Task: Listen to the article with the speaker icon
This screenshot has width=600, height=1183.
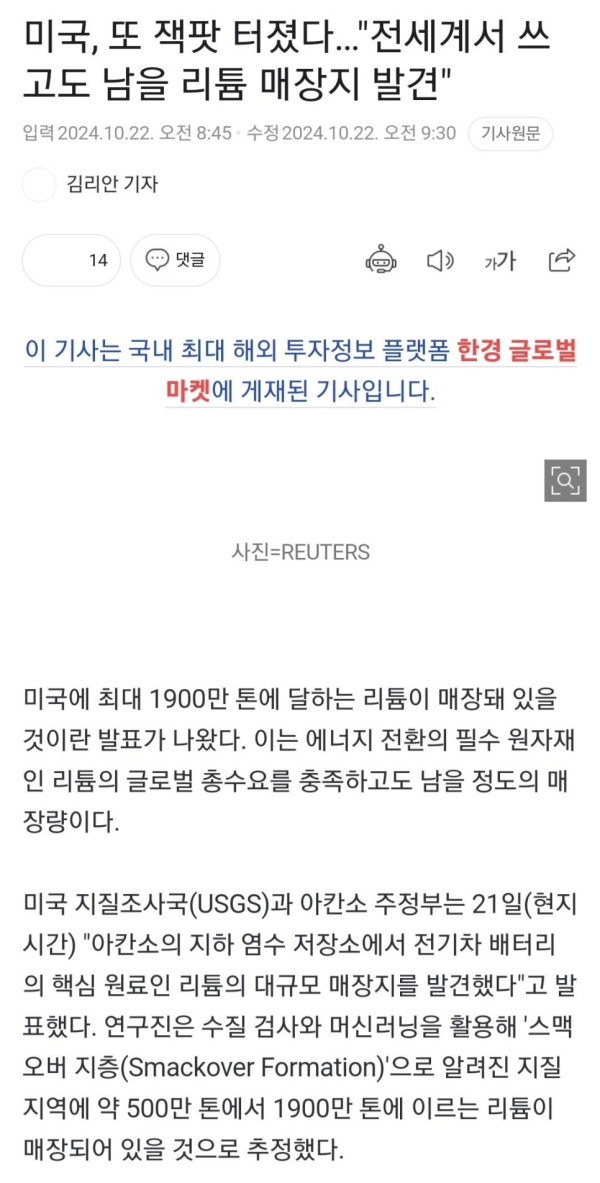Action: click(x=439, y=261)
